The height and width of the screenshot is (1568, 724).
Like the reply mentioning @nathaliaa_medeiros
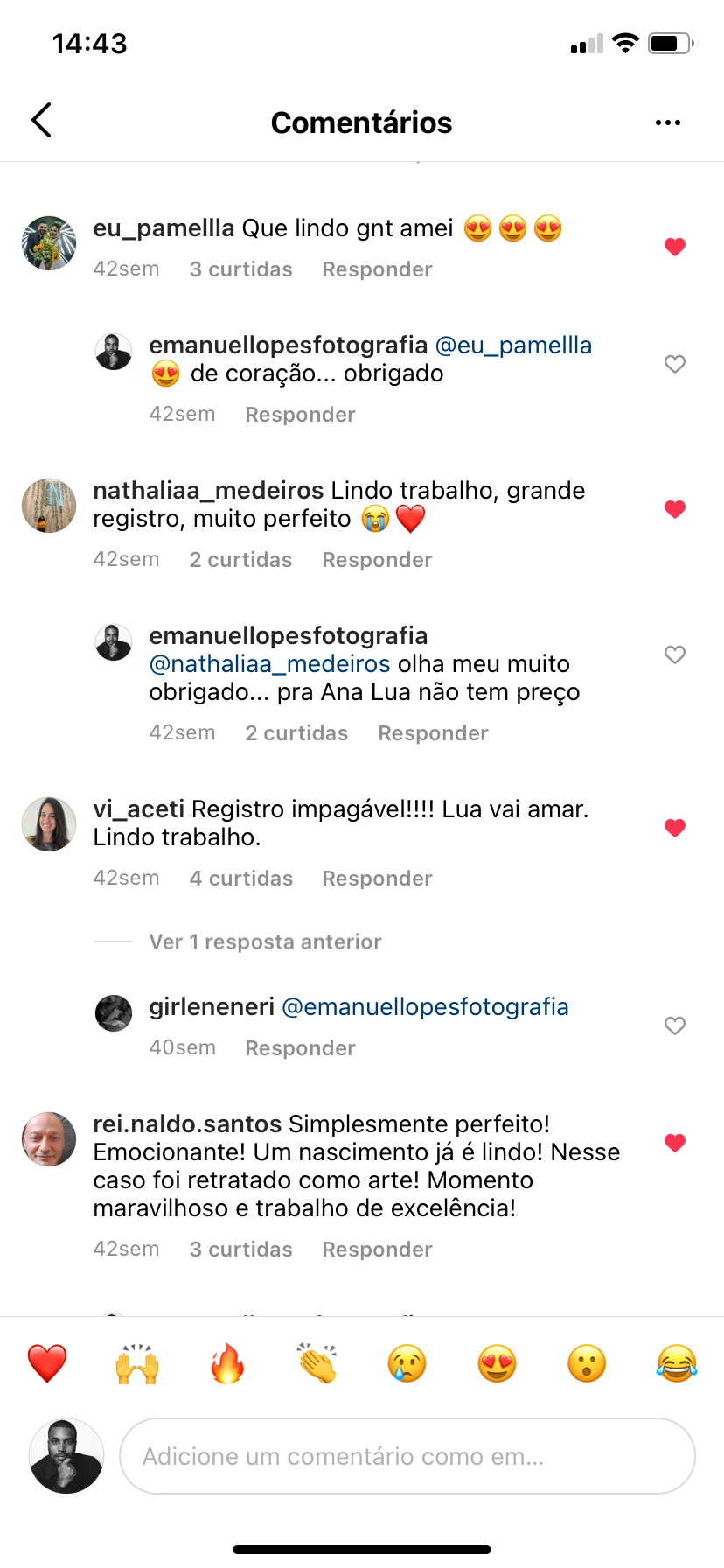tap(675, 654)
